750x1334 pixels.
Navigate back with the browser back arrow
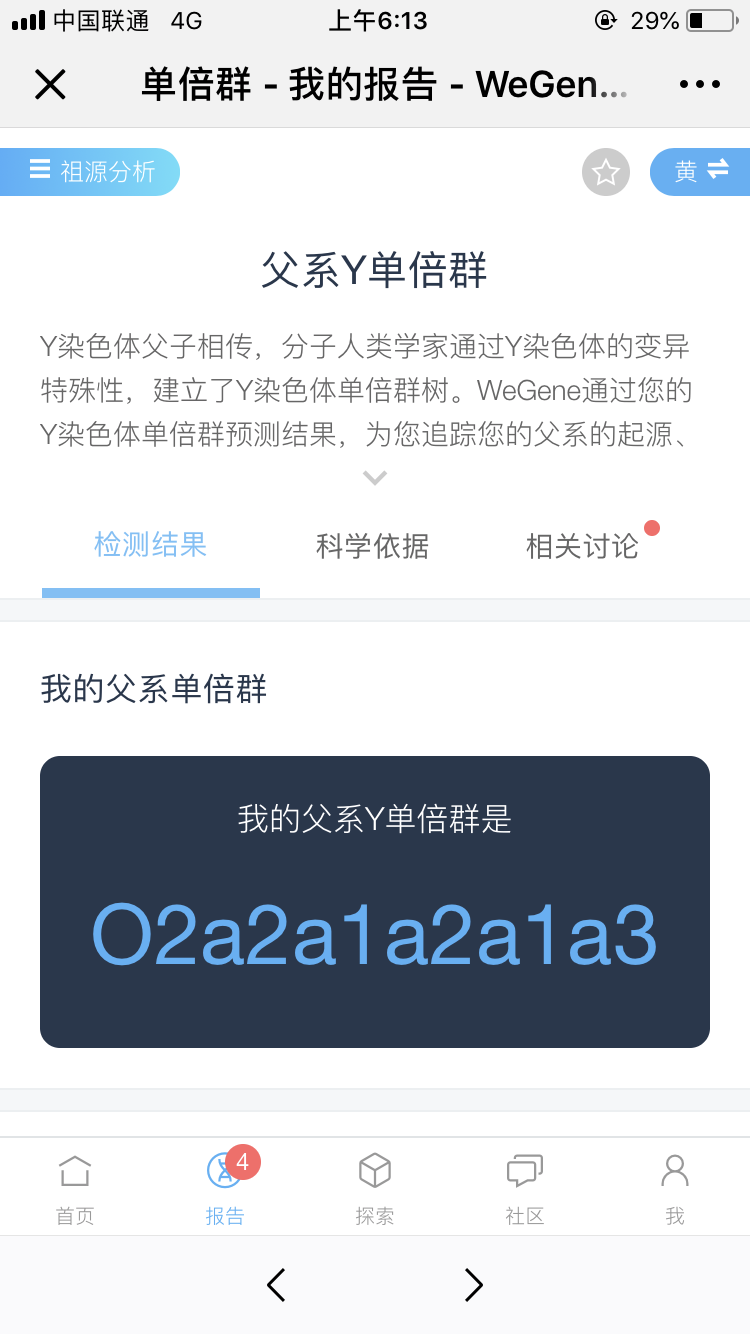pyautogui.click(x=277, y=1285)
